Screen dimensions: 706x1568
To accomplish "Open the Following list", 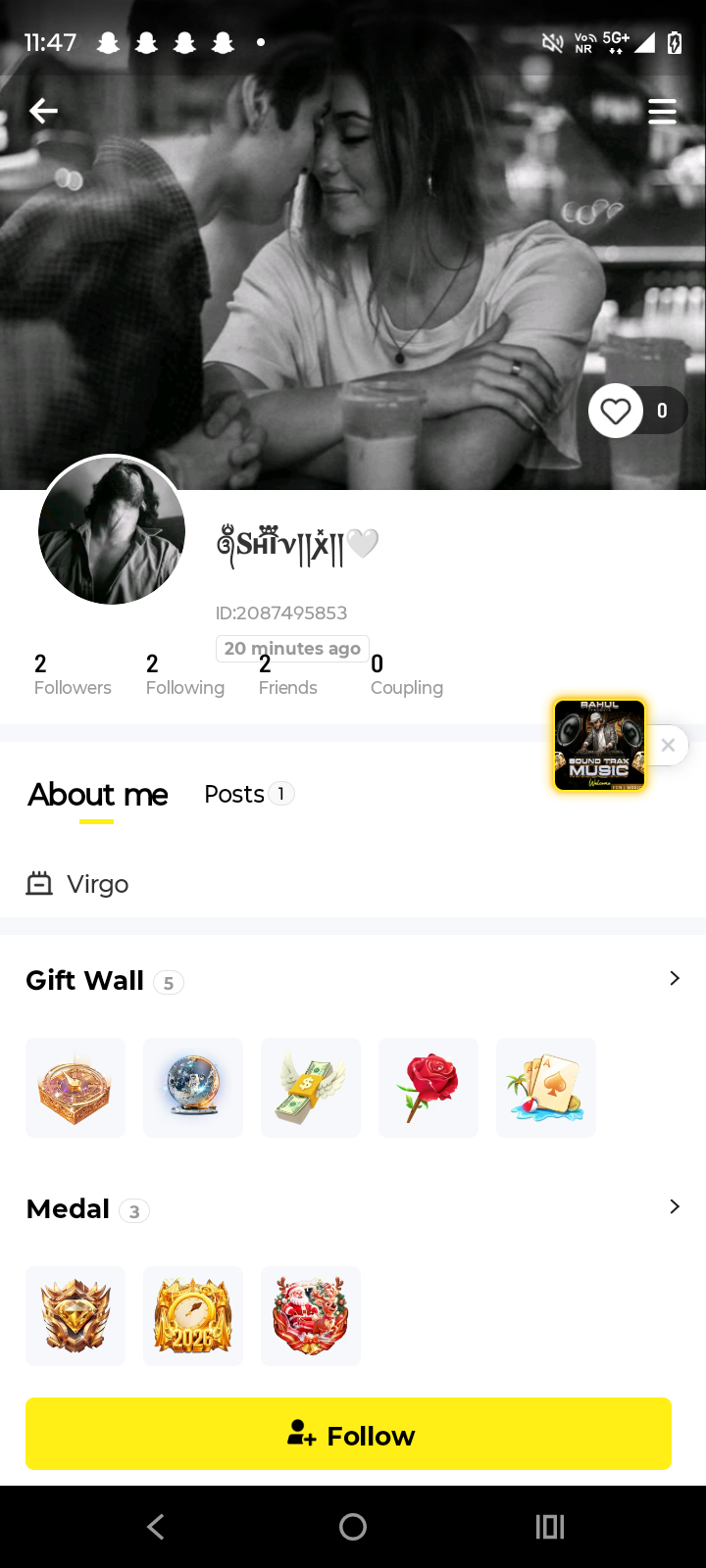I will [x=184, y=675].
